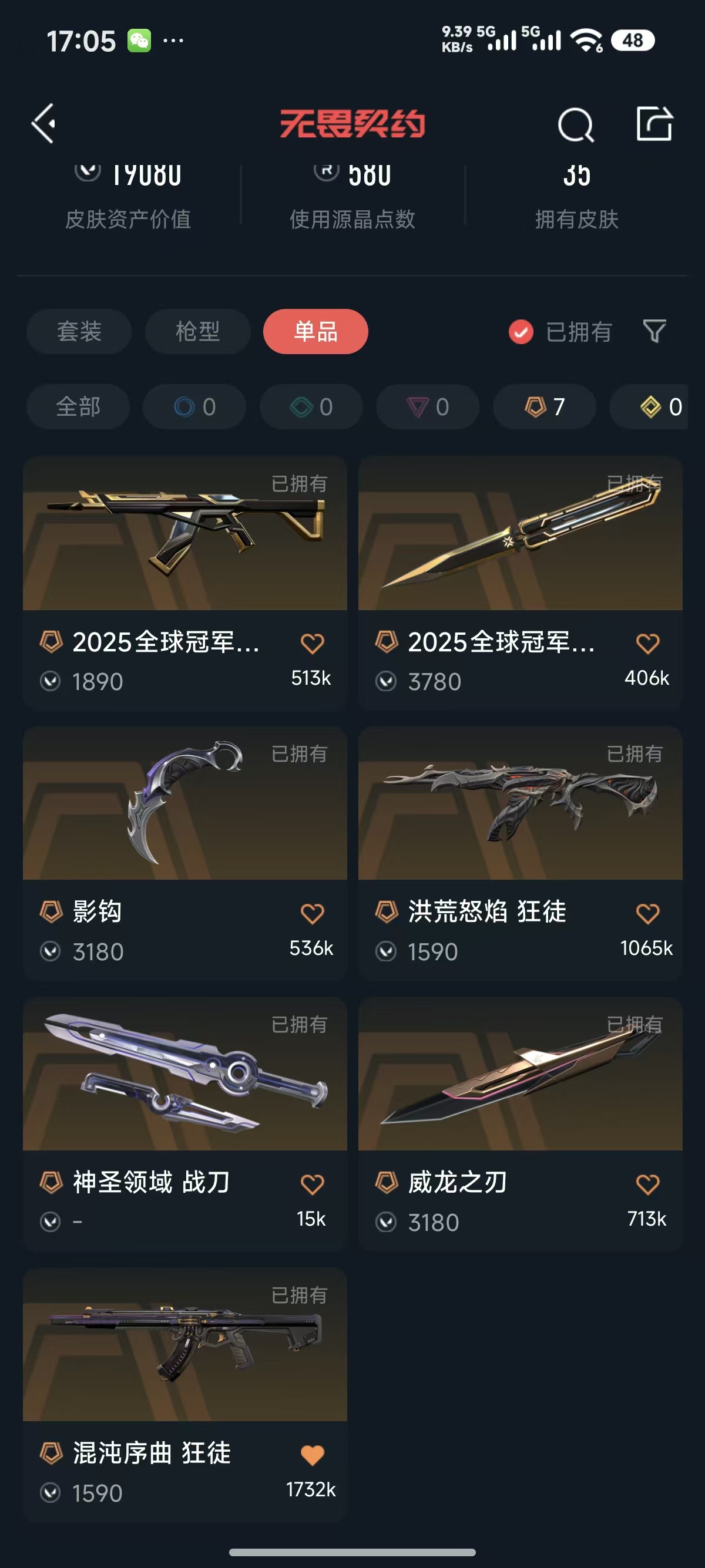Viewport: 705px width, 1568px height.
Task: Switch to the 枪型 tab
Action: (197, 332)
